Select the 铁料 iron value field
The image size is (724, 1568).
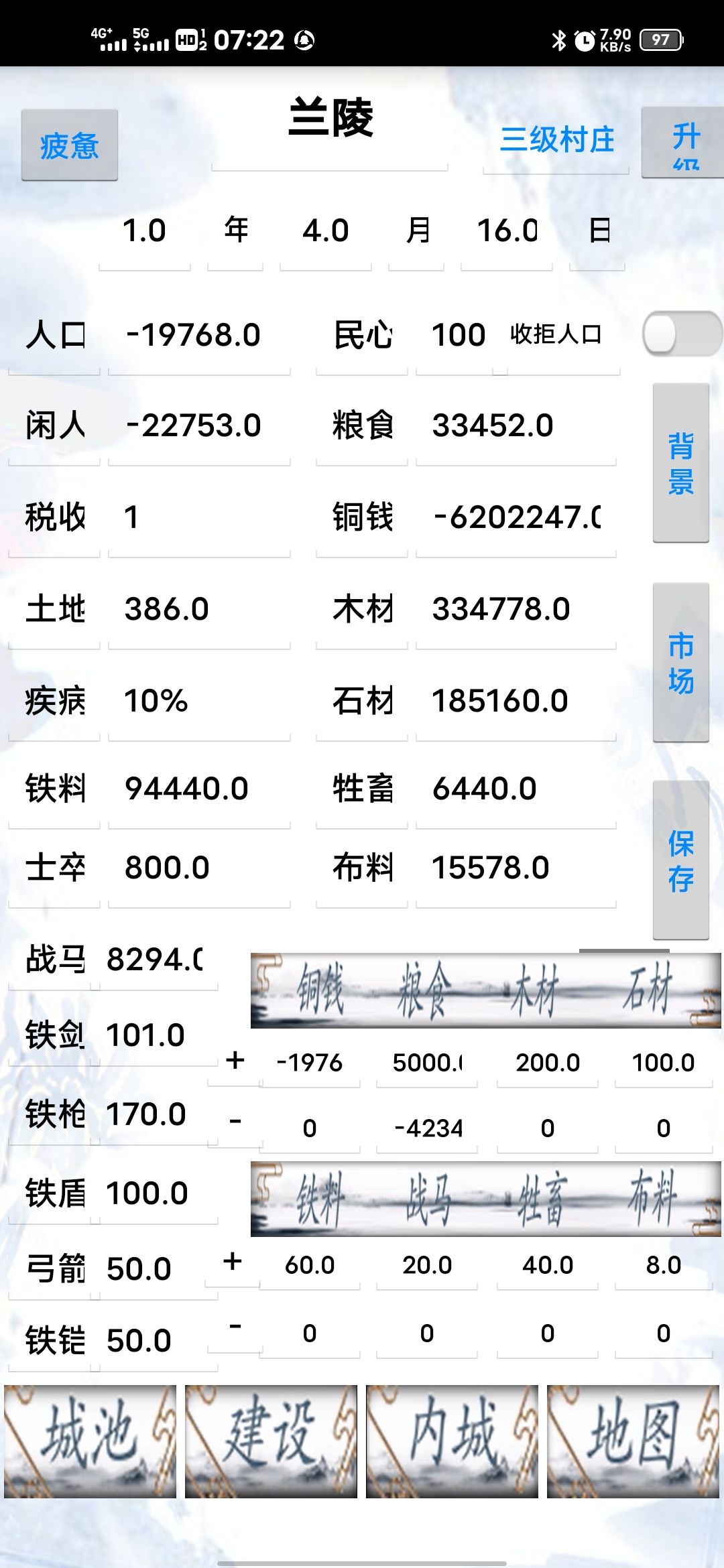pos(198,789)
